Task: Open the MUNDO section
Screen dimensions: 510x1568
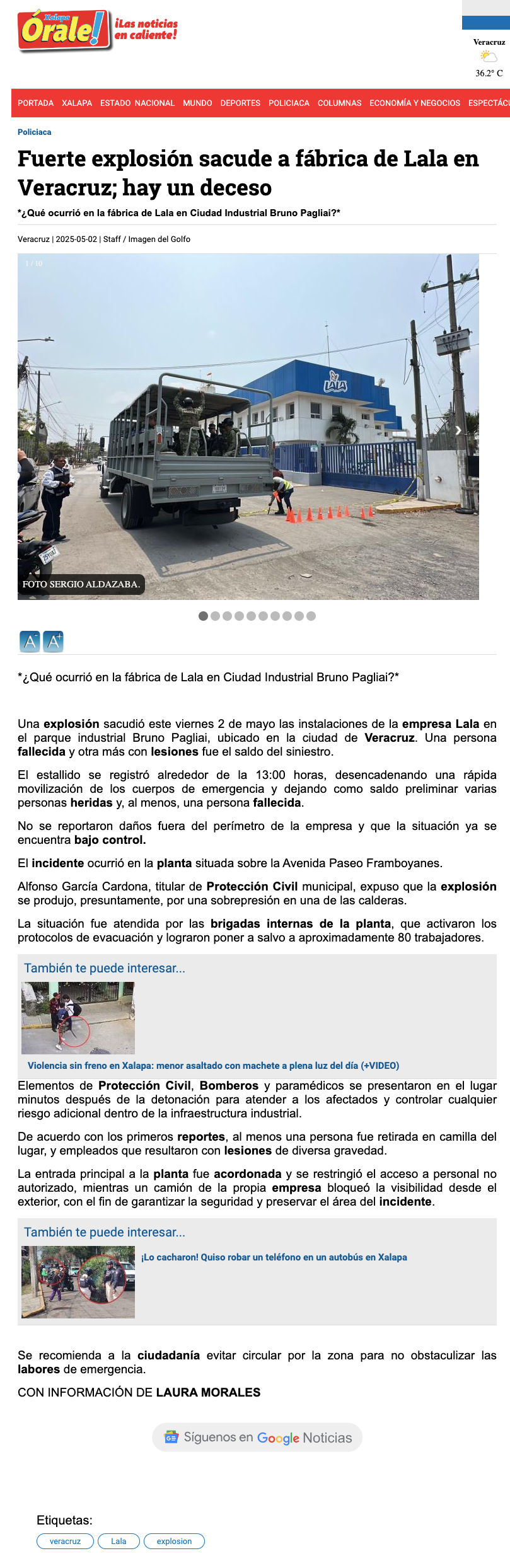Action: pyautogui.click(x=197, y=103)
